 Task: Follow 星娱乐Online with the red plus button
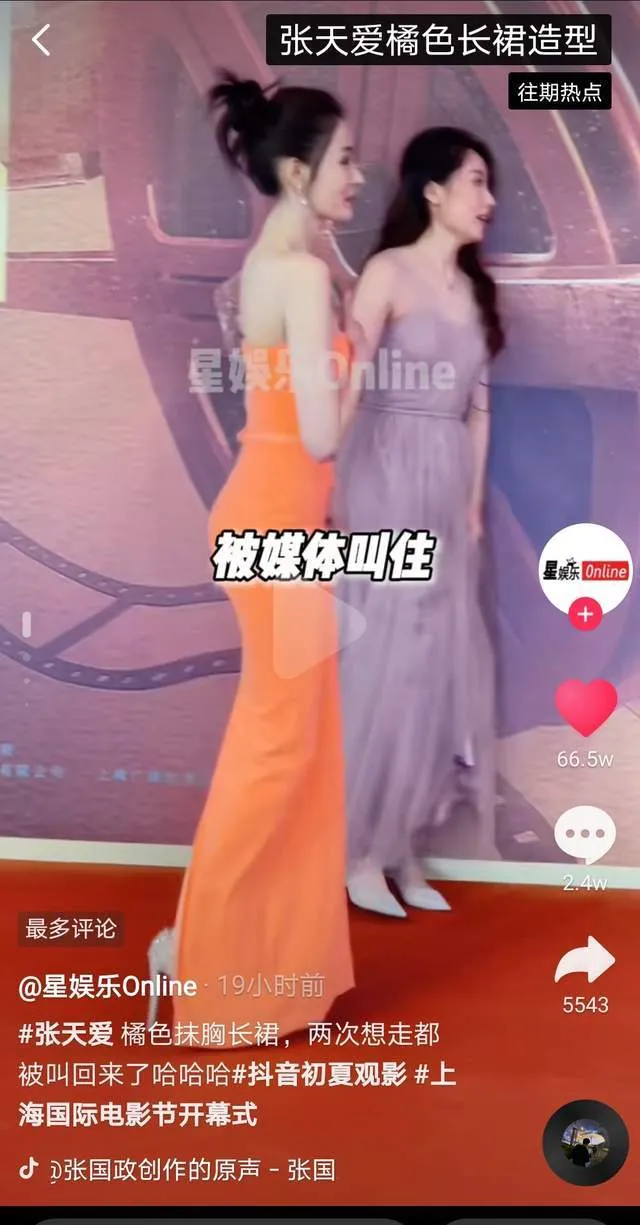pyautogui.click(x=585, y=614)
